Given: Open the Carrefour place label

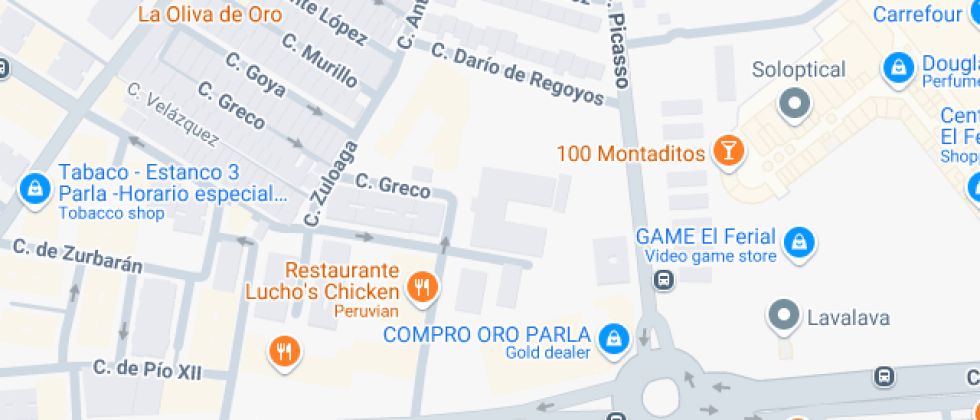Looking at the screenshot, I should tap(916, 14).
